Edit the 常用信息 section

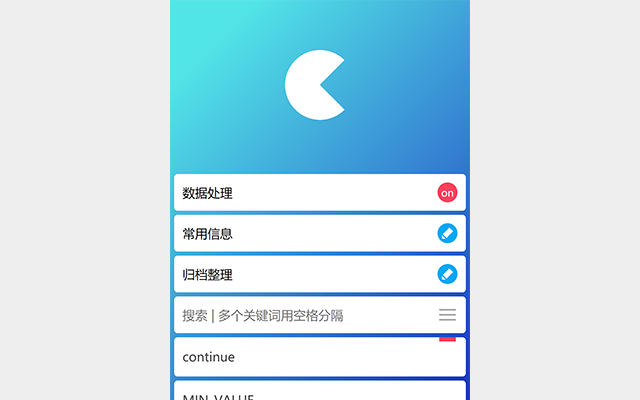click(447, 233)
